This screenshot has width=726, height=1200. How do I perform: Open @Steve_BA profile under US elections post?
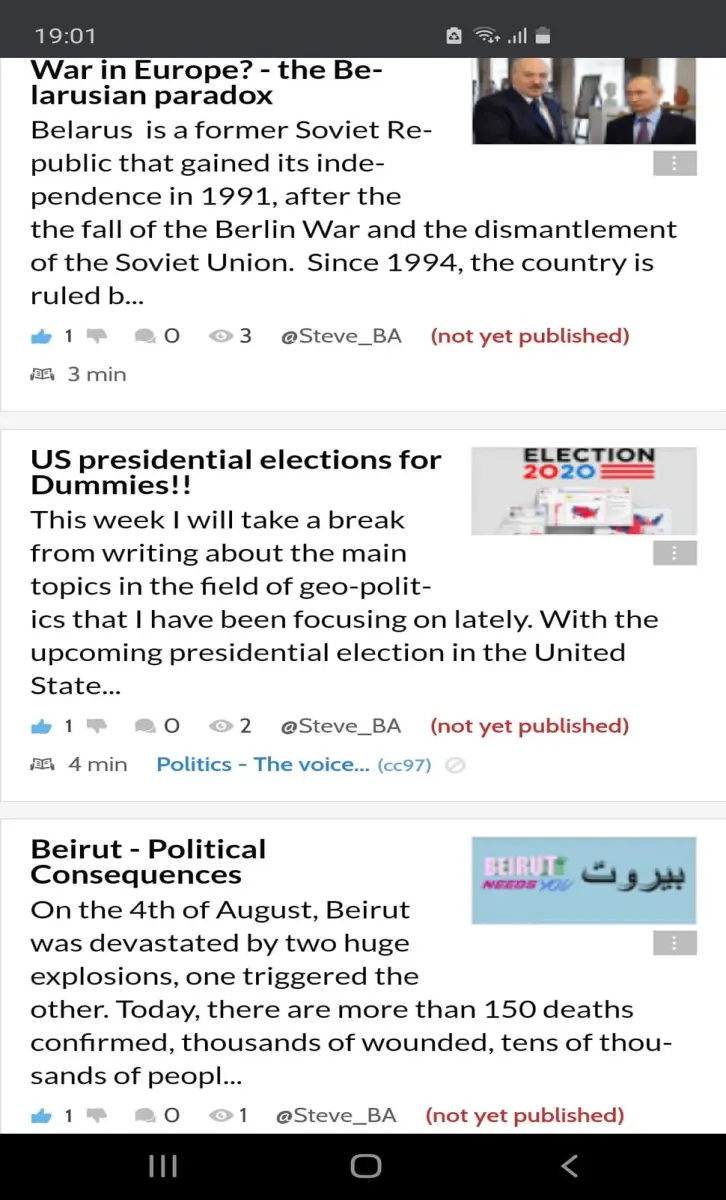(341, 726)
